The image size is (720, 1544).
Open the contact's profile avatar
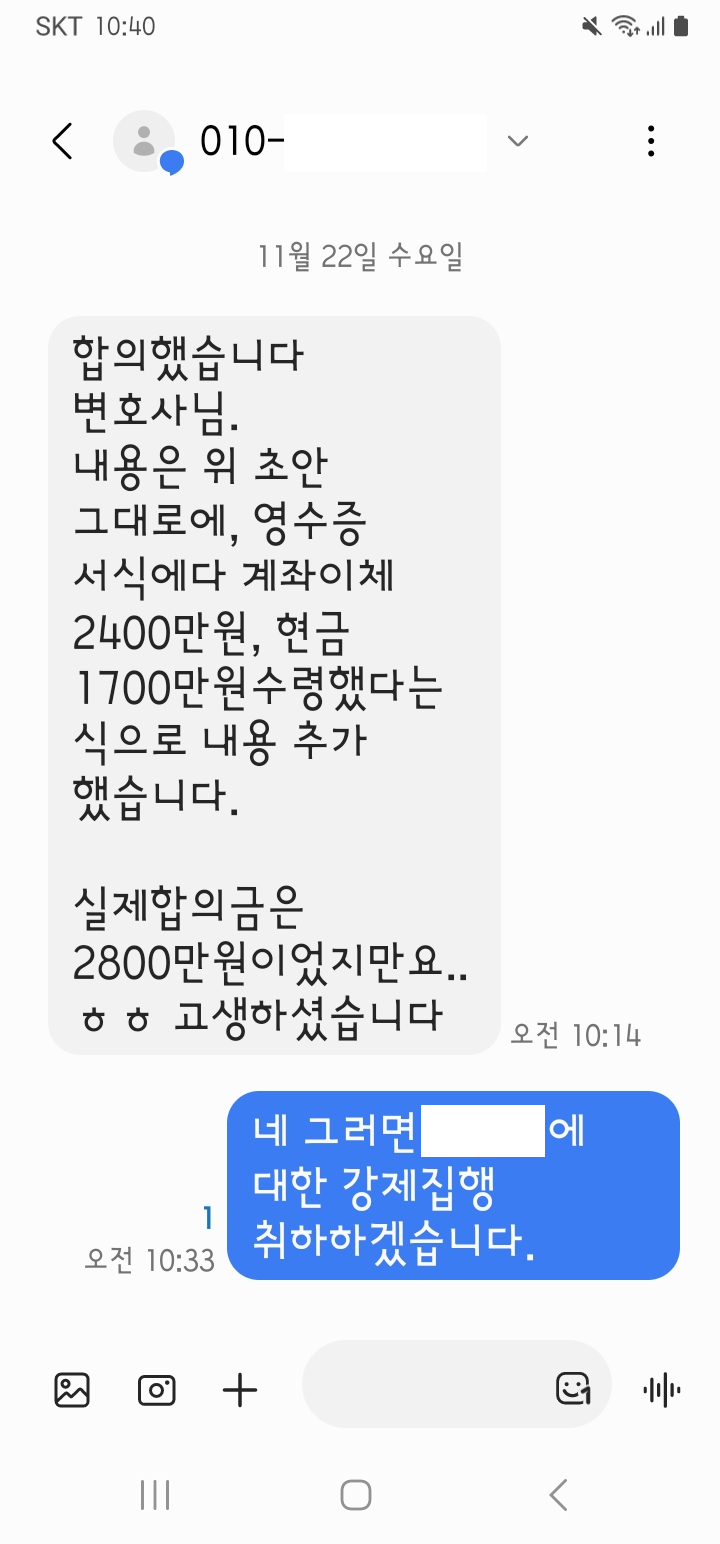(x=144, y=141)
